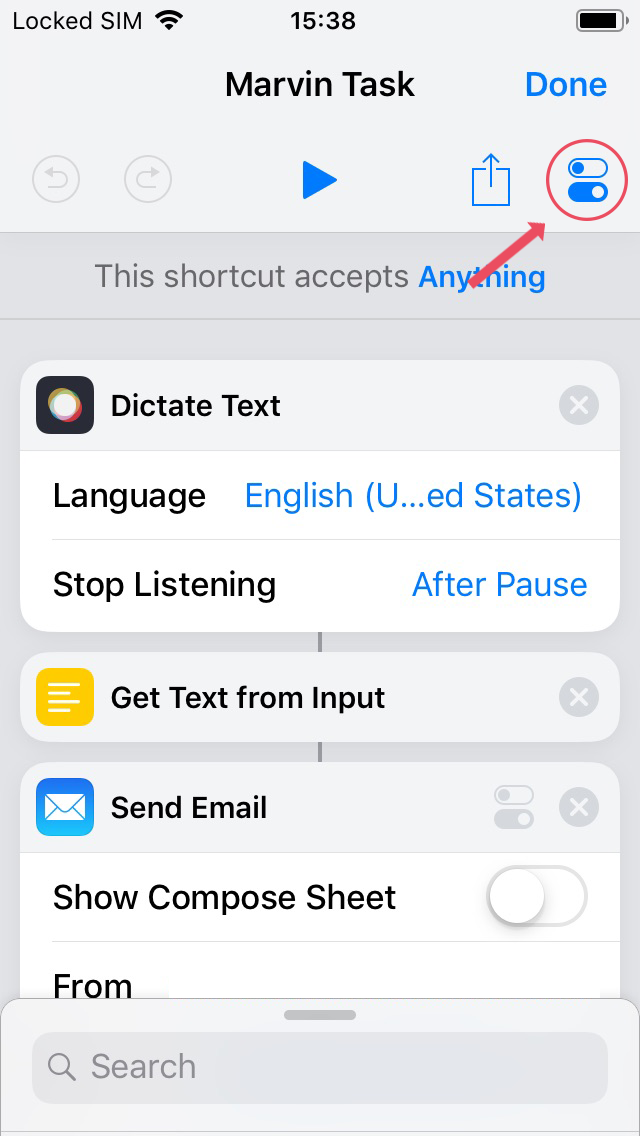Change Stop Listening from After Pause
The image size is (640, 1136).
coord(499,585)
